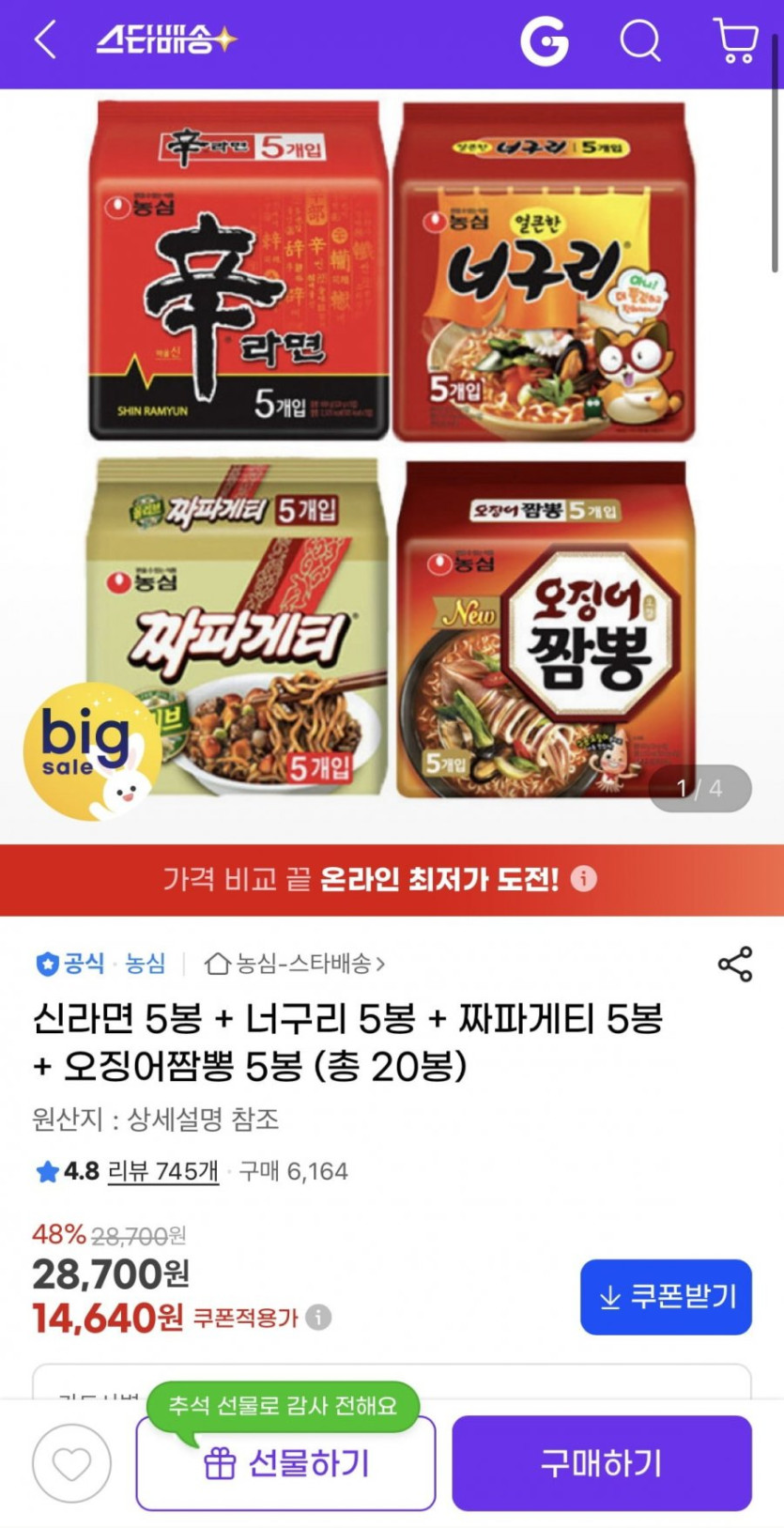Tap 선물하기 to send as gift
Screen dimensions: 784x1528
point(285,1463)
